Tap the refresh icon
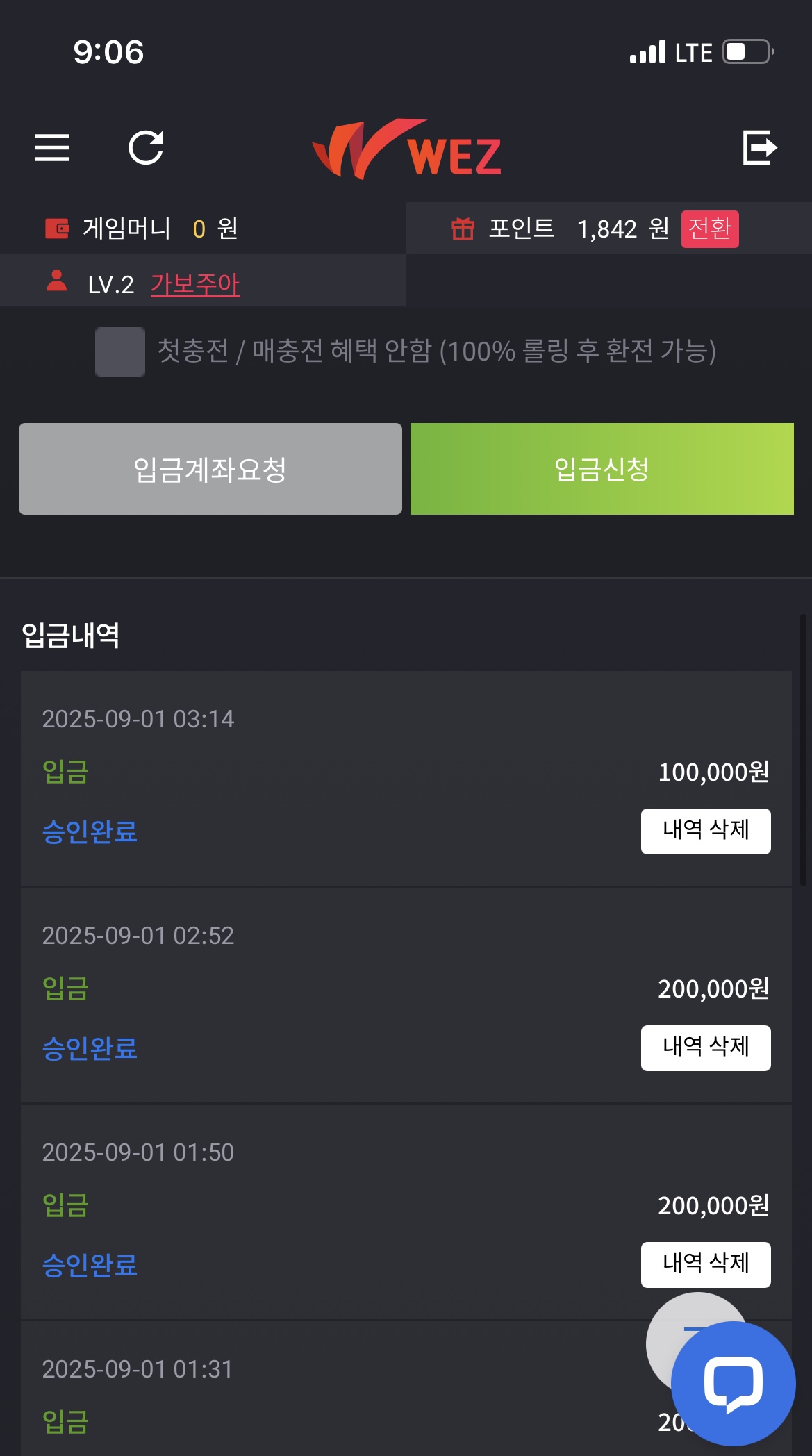Screen dimensions: 812x1456 146,147
